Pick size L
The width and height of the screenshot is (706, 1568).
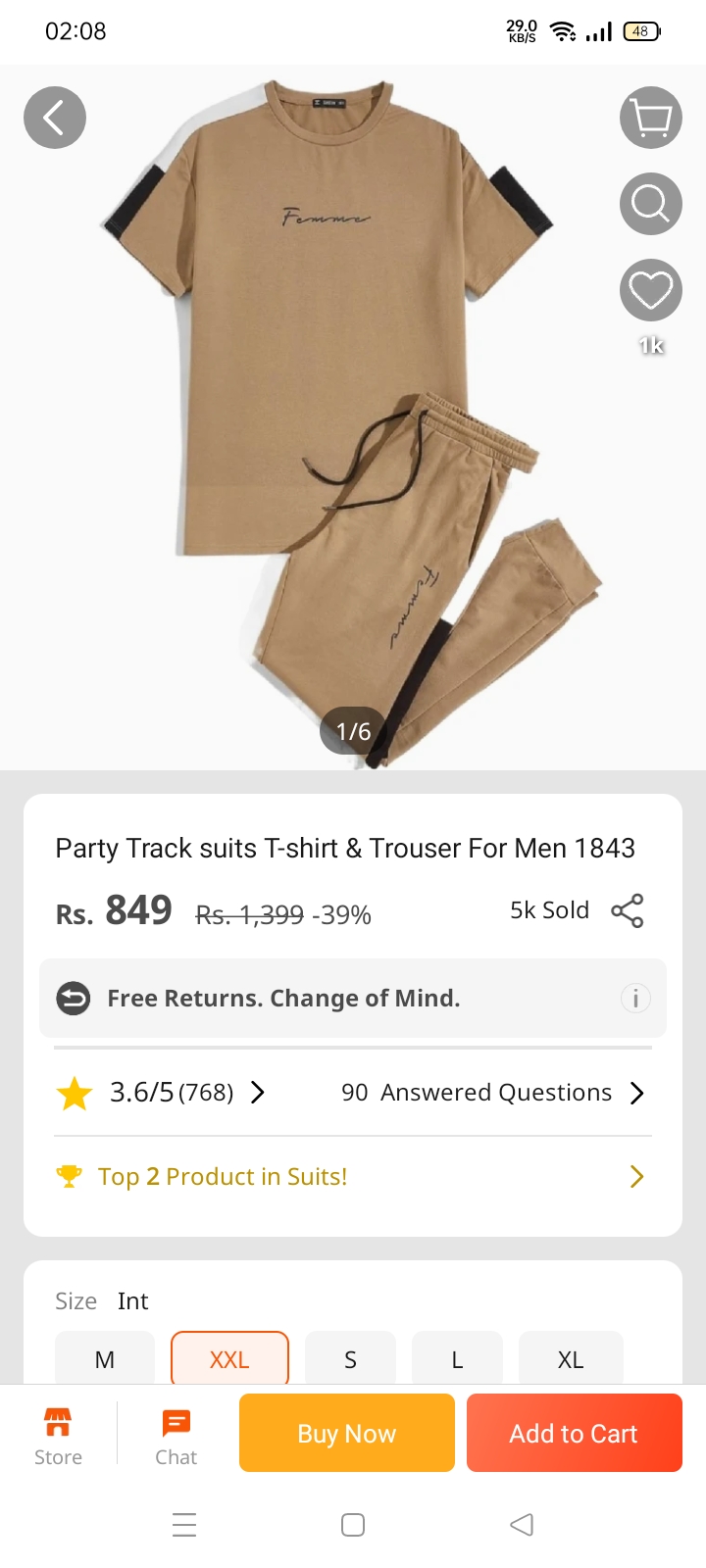tap(457, 1358)
